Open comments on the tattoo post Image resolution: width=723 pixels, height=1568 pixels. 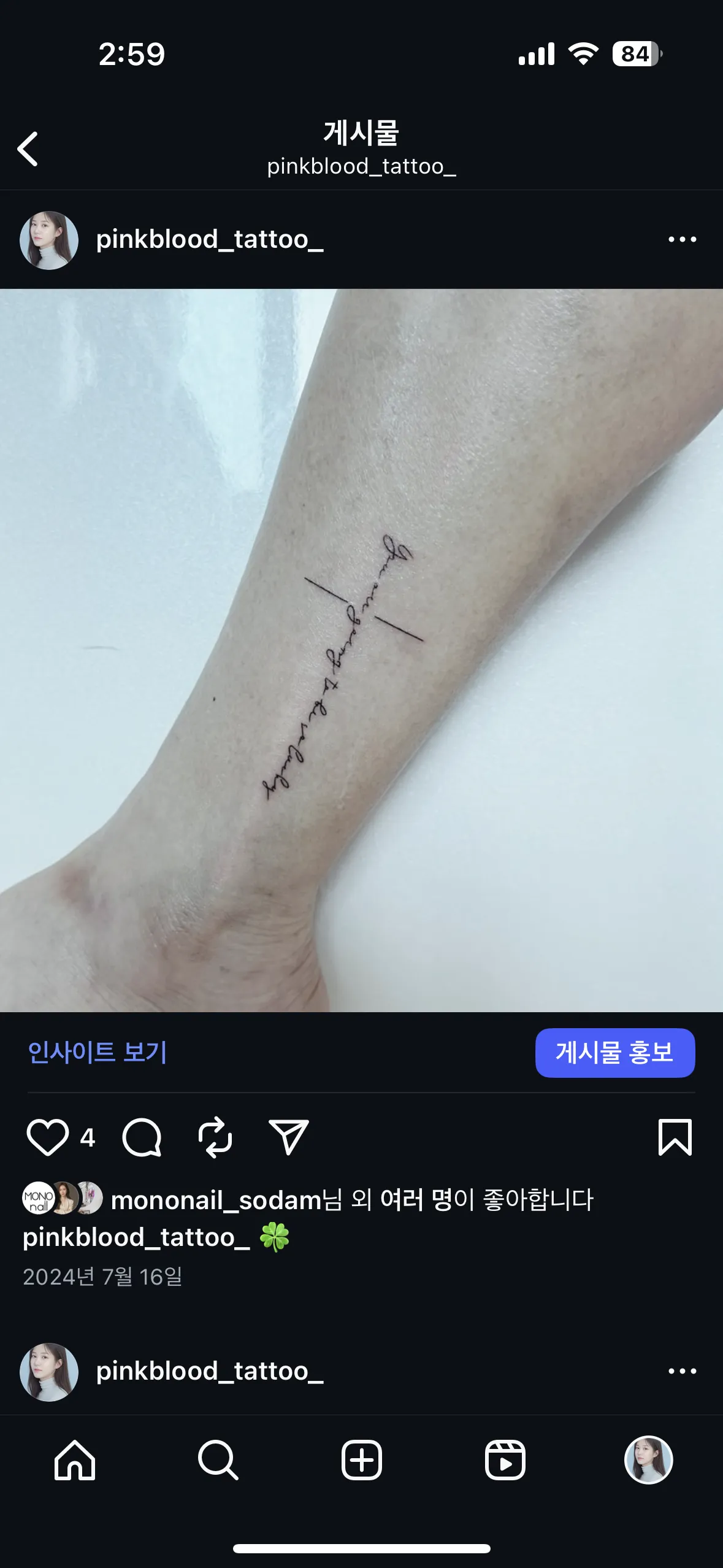142,1137
